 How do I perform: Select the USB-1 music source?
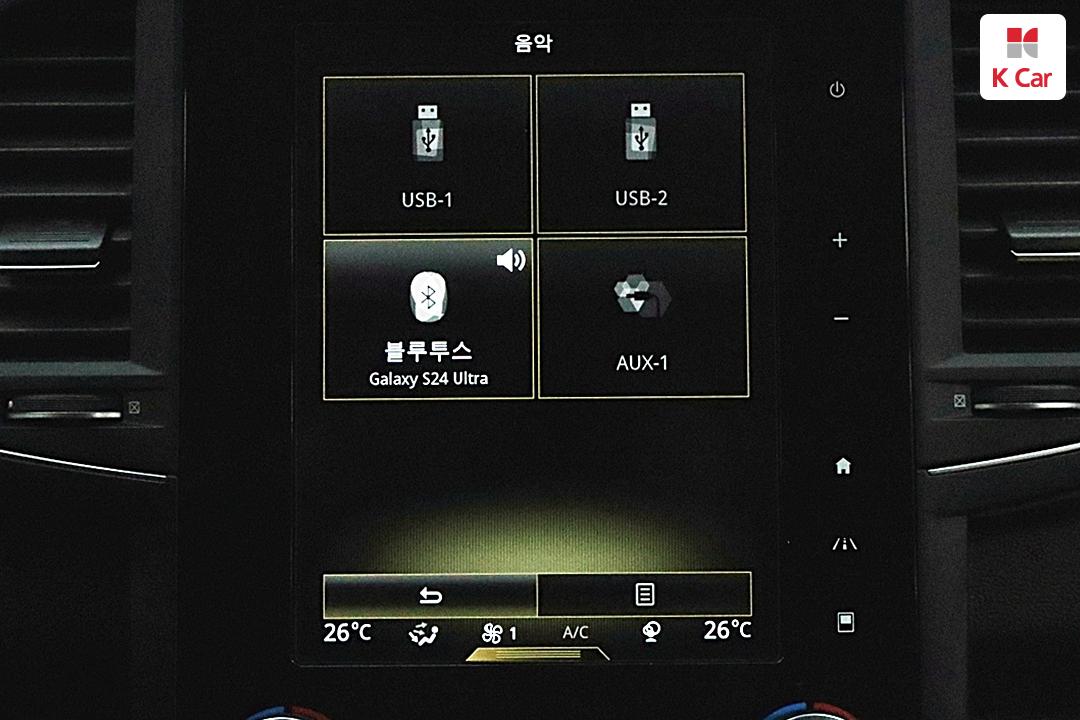[427, 155]
